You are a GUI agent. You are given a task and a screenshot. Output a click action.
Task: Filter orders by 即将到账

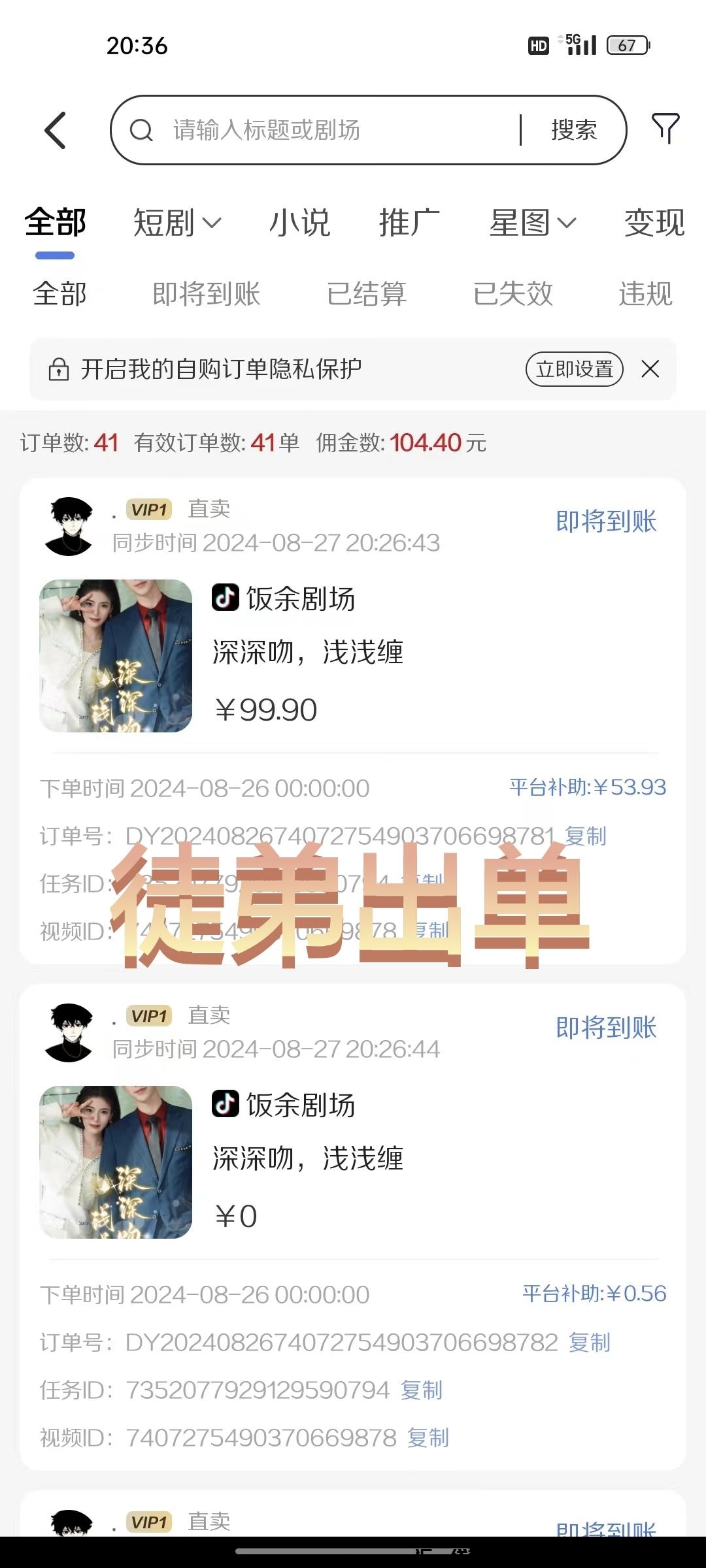(206, 294)
